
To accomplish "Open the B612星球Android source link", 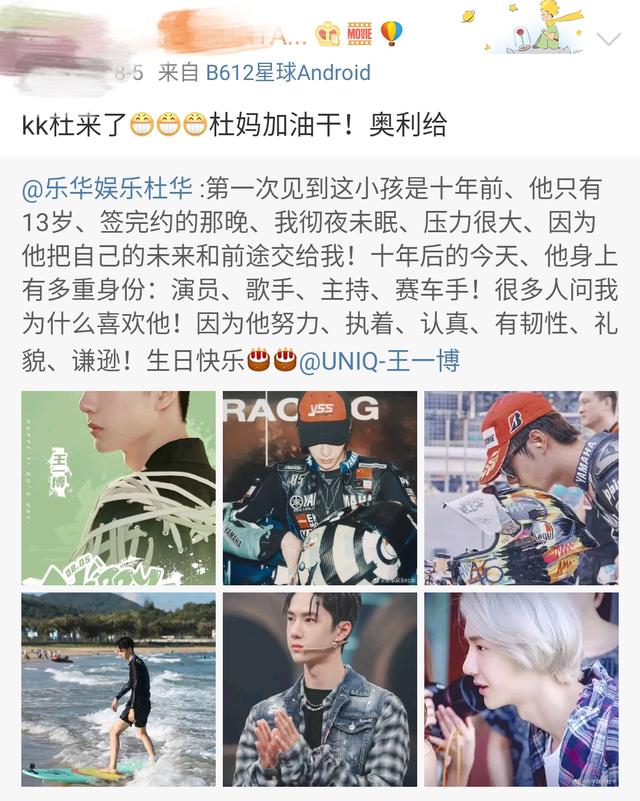I will [288, 73].
